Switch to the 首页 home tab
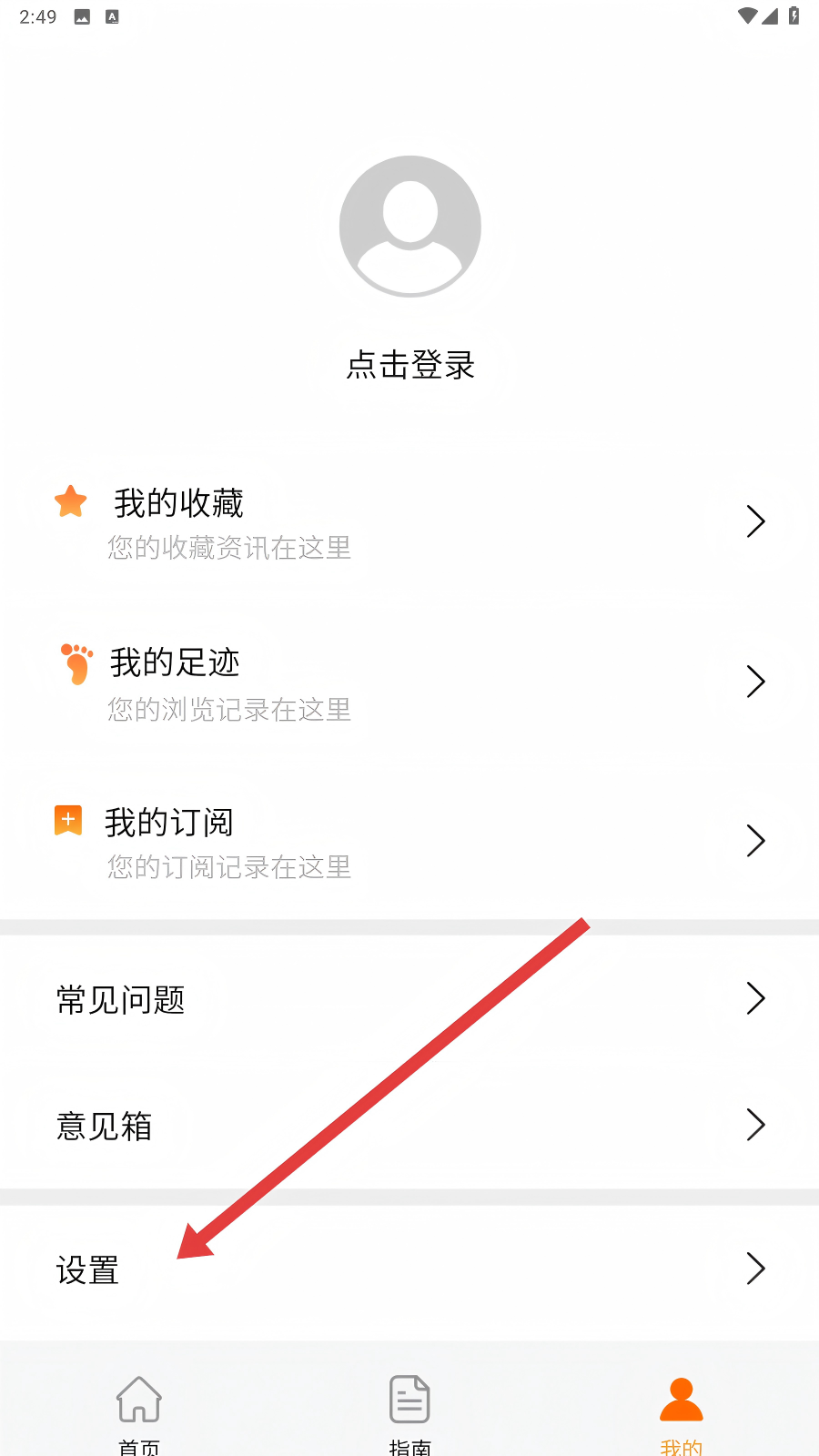Screen dimensions: 819x1456 point(139,1410)
